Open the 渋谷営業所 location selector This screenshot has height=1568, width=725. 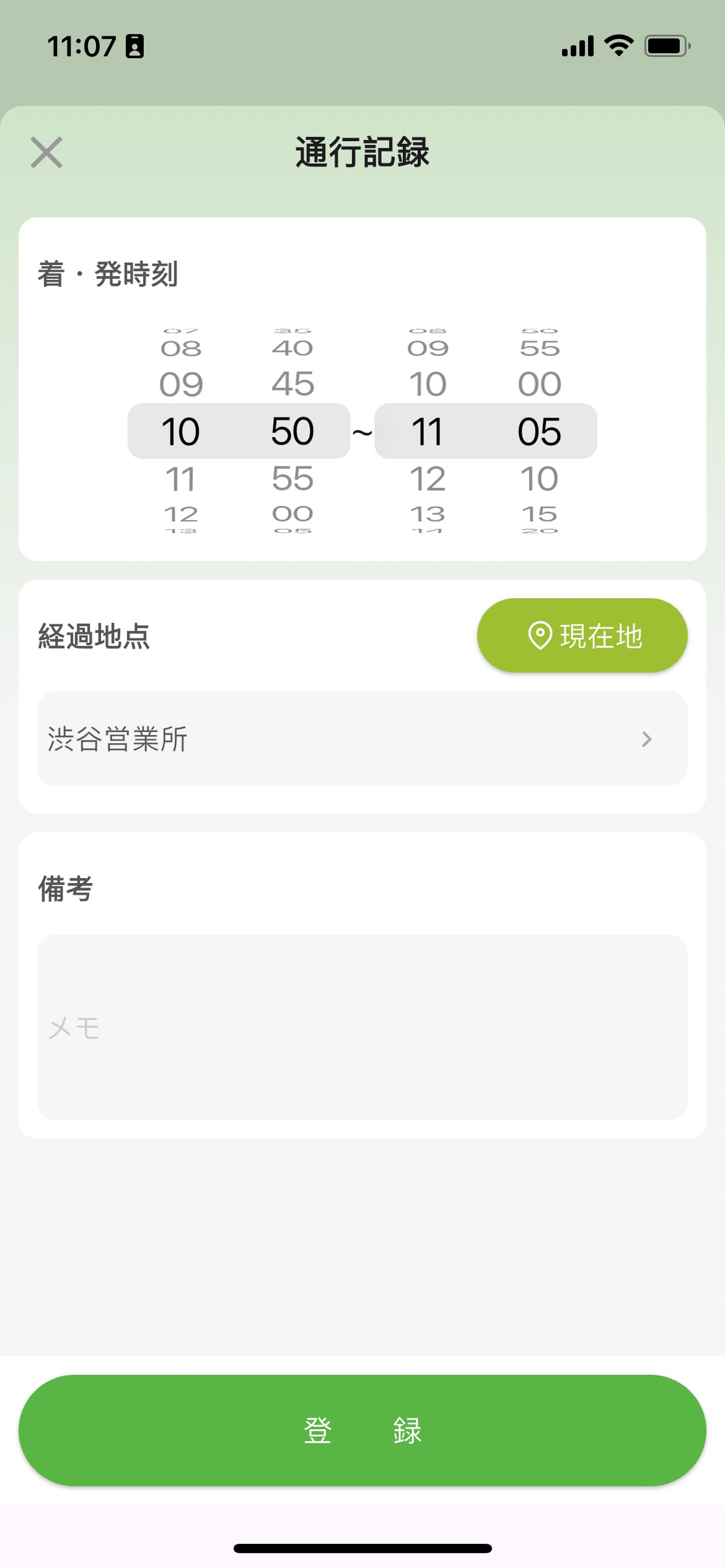click(x=362, y=739)
